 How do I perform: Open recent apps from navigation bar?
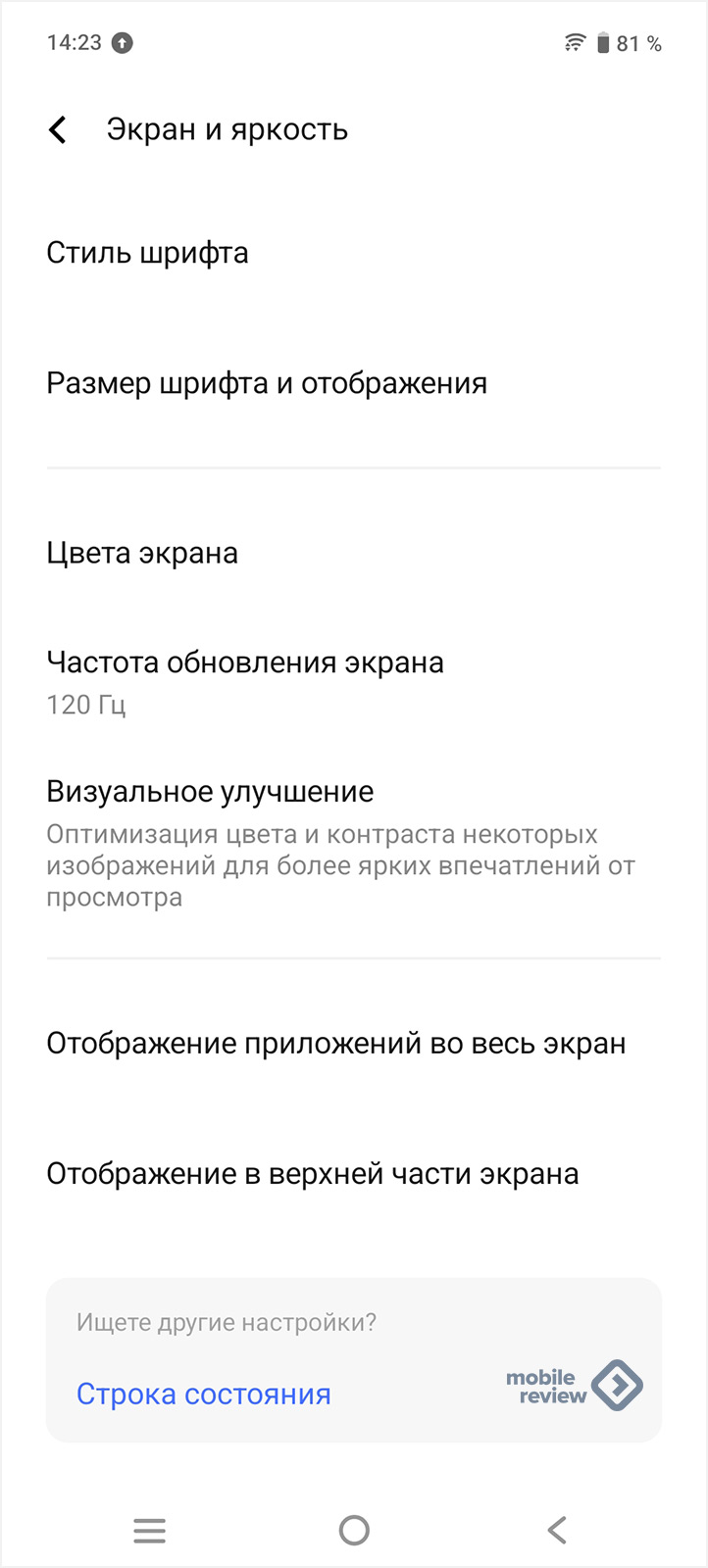pyautogui.click(x=150, y=1530)
